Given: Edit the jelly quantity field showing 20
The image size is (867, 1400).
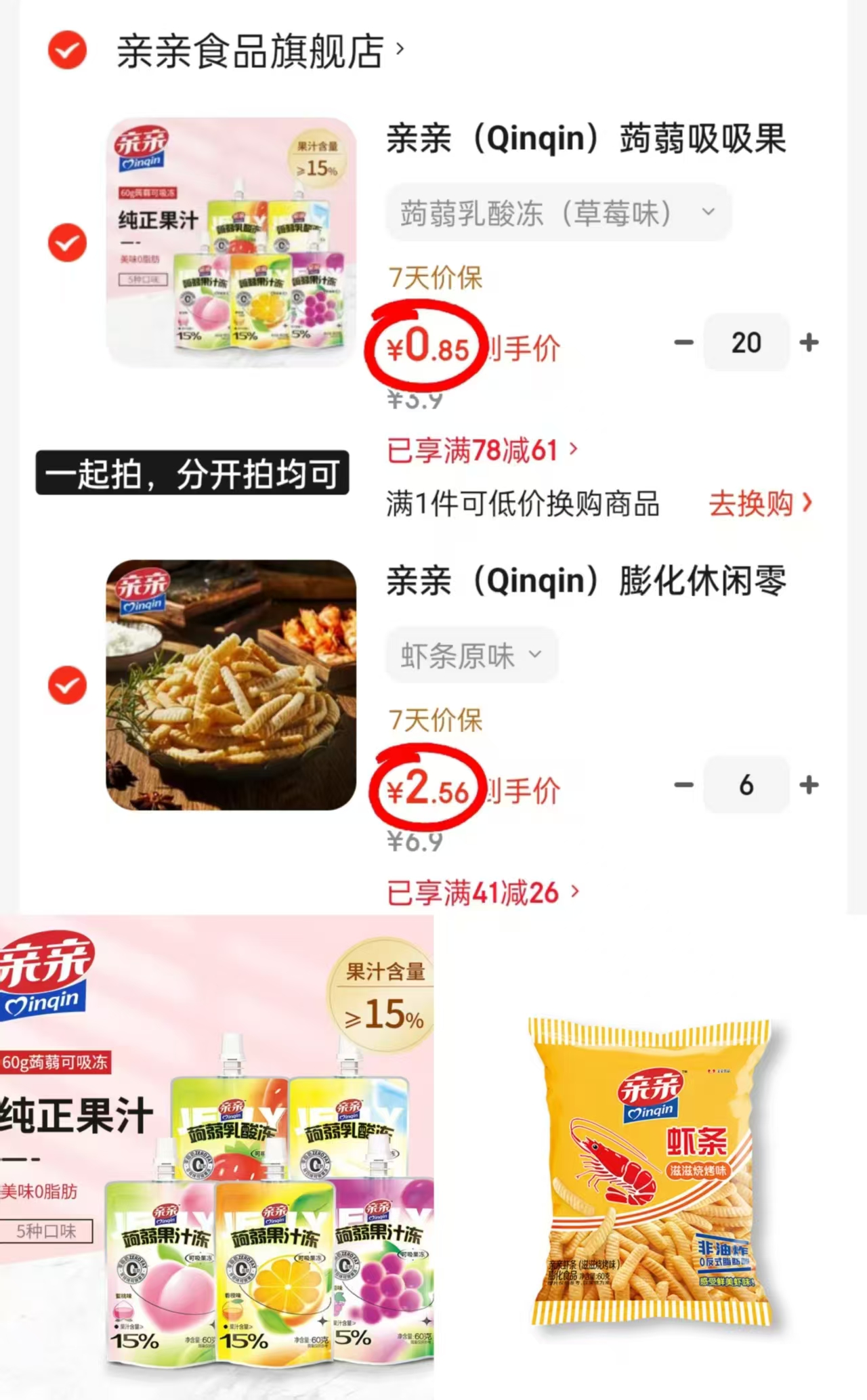Looking at the screenshot, I should pyautogui.click(x=746, y=343).
